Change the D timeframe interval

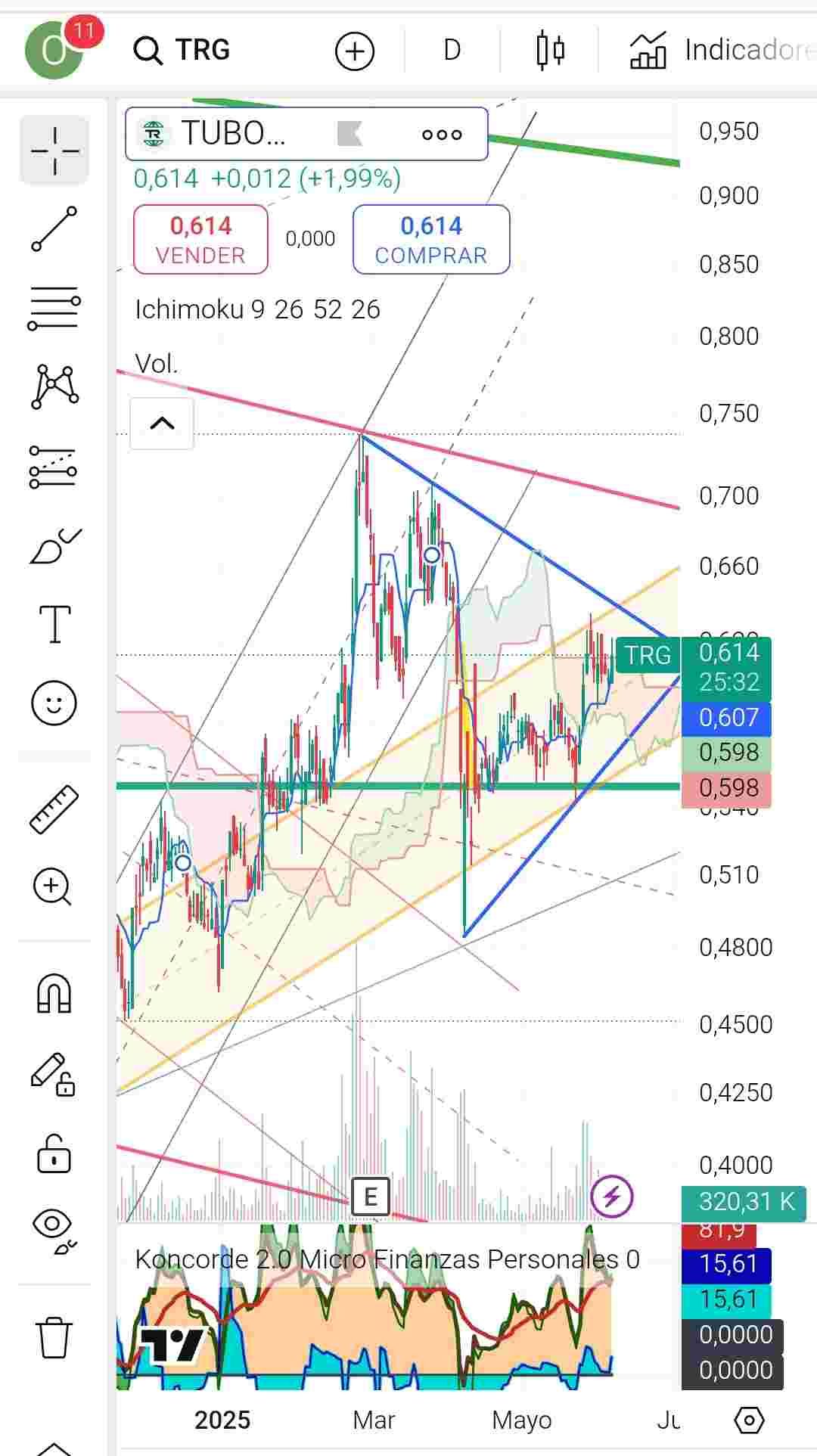452,51
